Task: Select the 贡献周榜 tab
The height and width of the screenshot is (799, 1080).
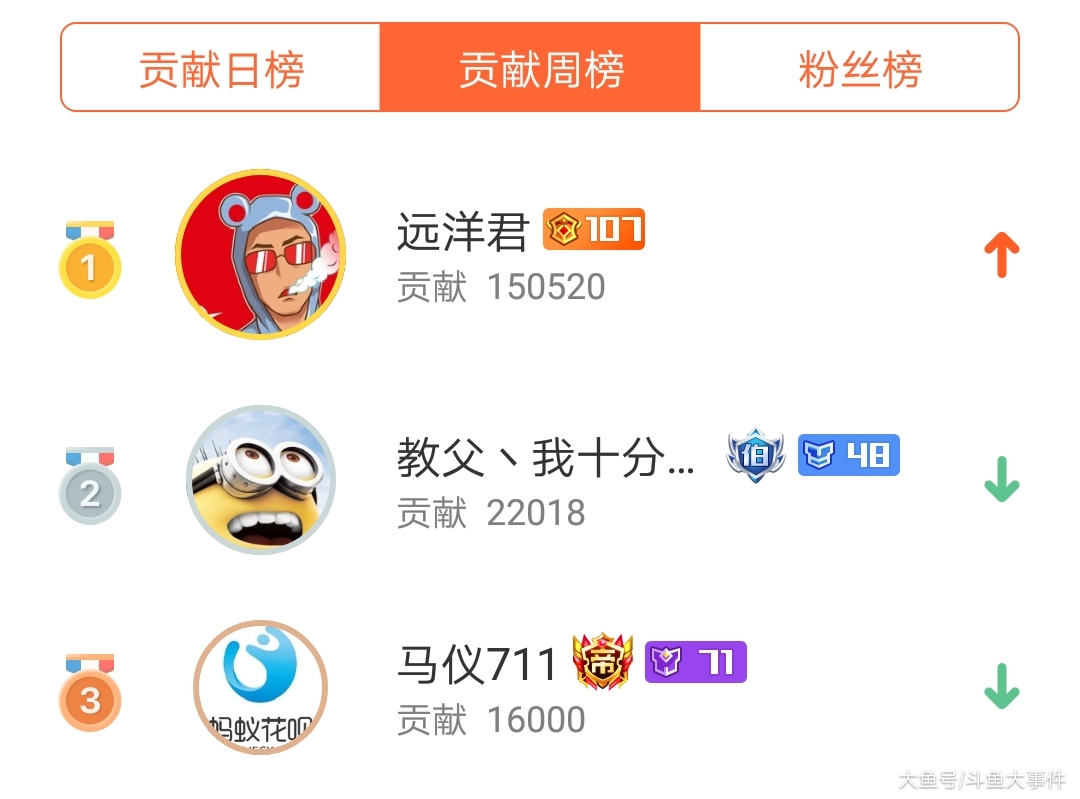Action: coord(540,69)
